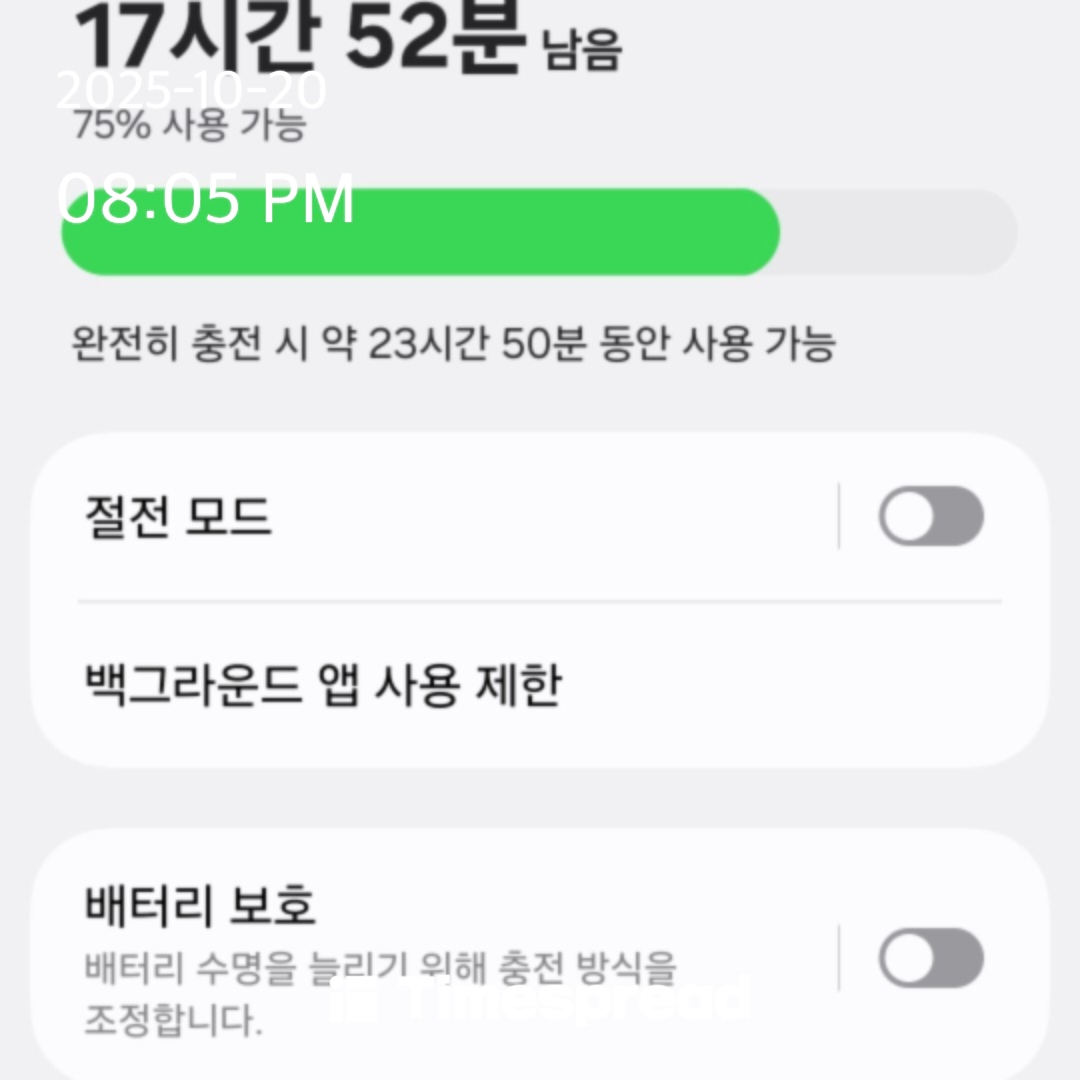Enable the 배터리 보호 switch

pyautogui.click(x=930, y=958)
